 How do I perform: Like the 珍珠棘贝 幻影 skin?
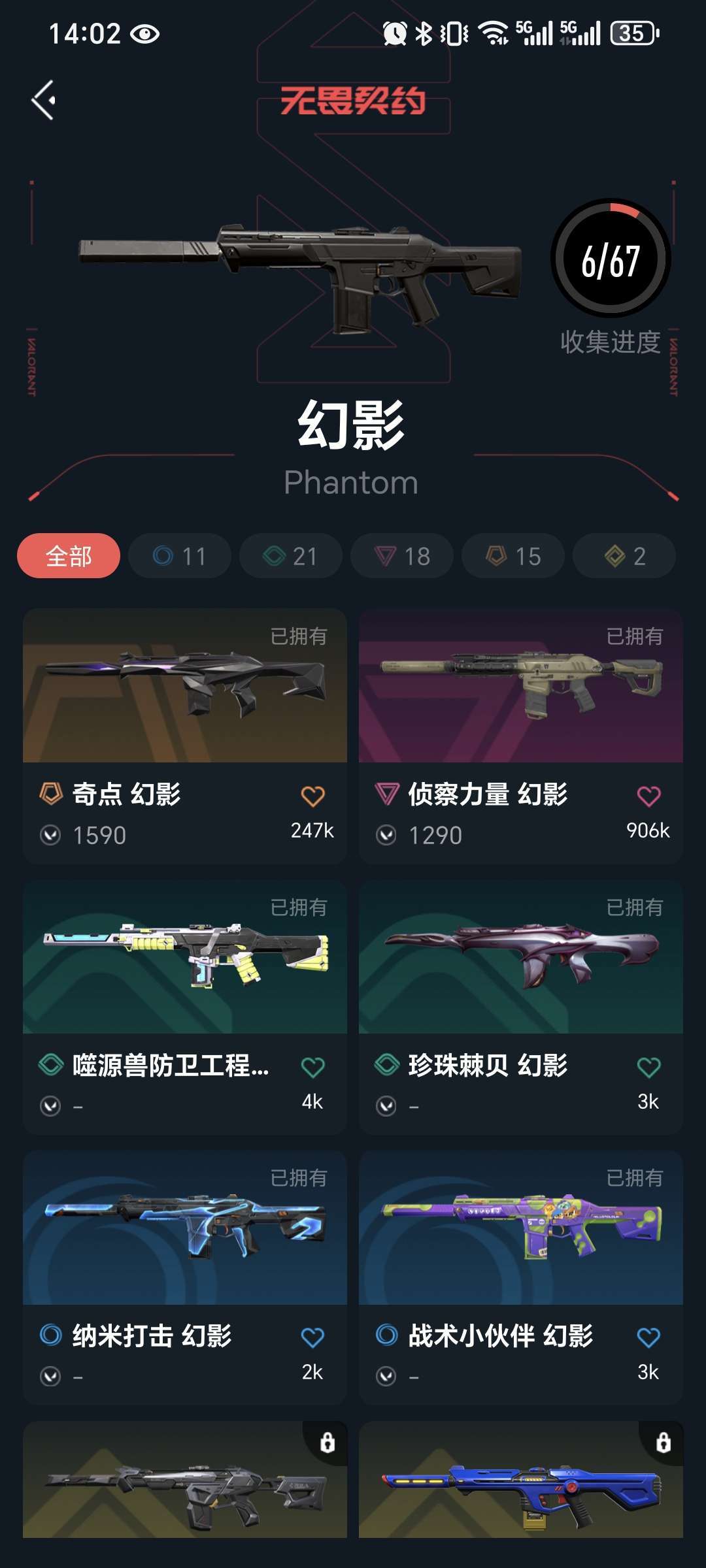click(x=648, y=1068)
